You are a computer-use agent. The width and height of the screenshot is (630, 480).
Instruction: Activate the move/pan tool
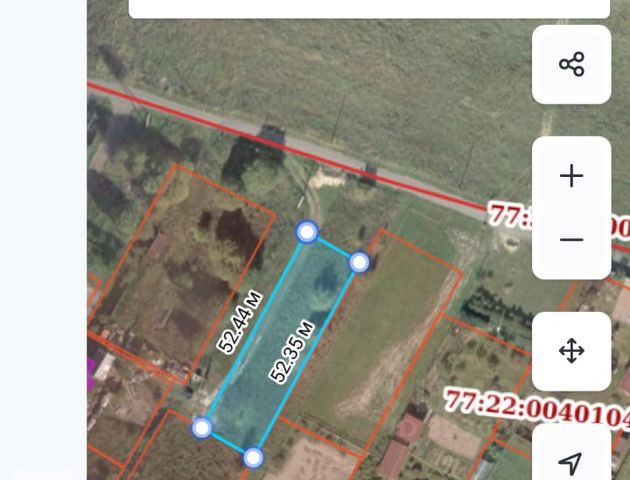click(571, 351)
